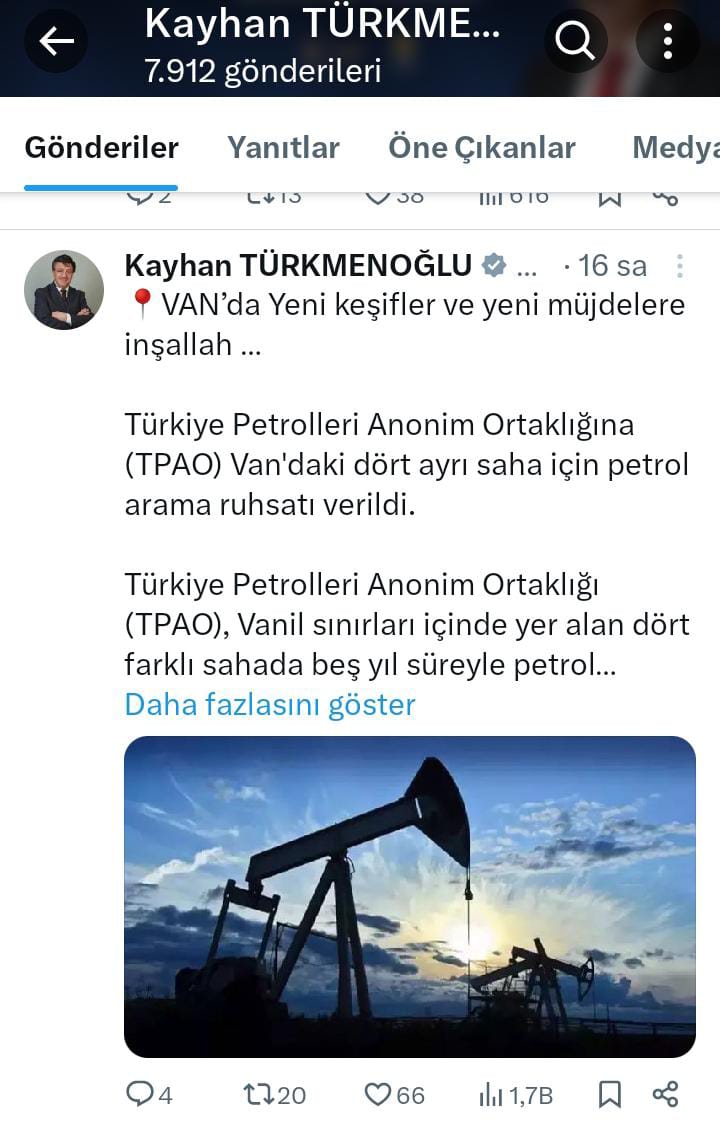Expand post with Daha fazlasını göster

tap(269, 704)
